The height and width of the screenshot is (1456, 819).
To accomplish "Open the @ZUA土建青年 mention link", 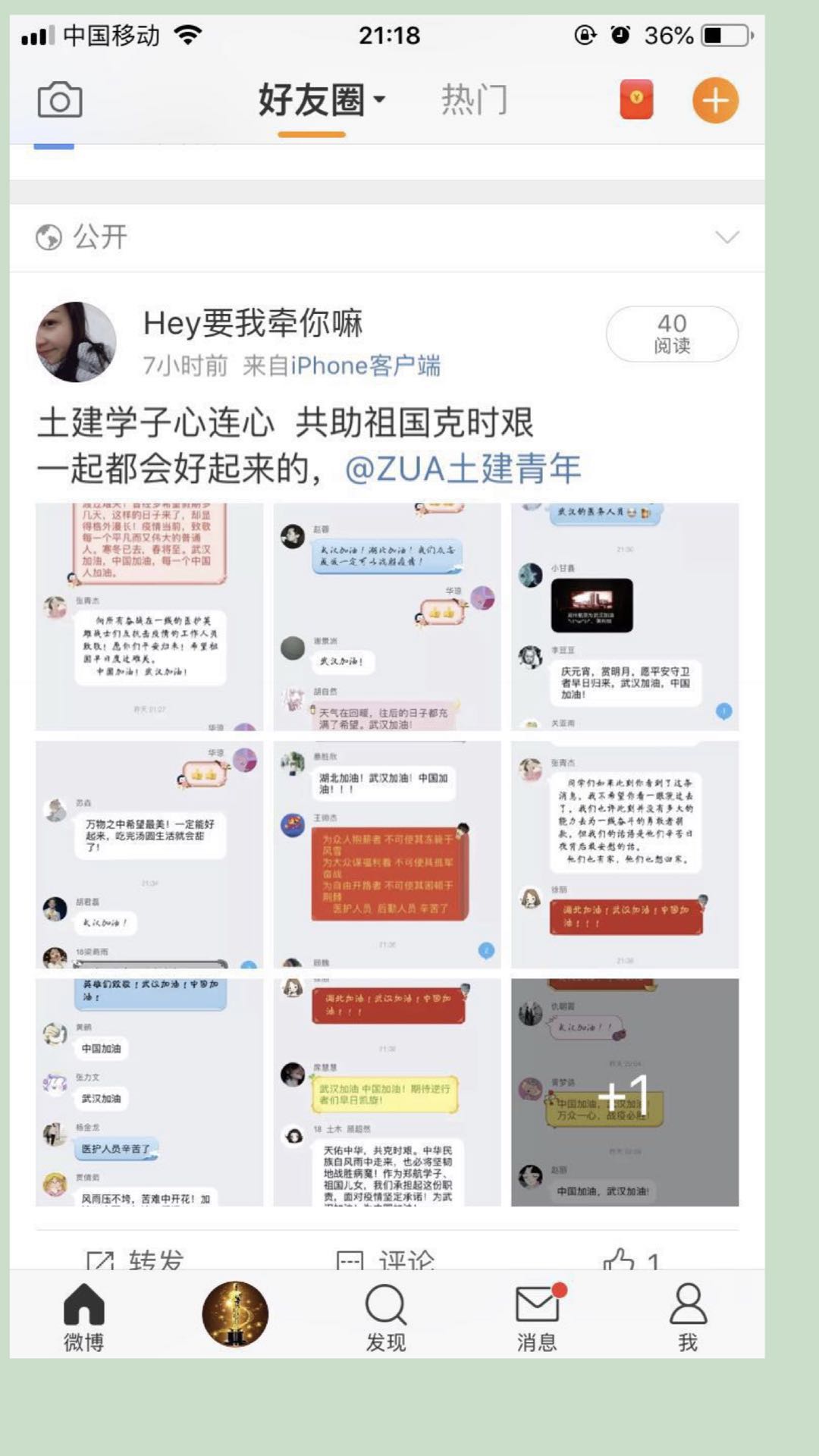I will click(463, 469).
